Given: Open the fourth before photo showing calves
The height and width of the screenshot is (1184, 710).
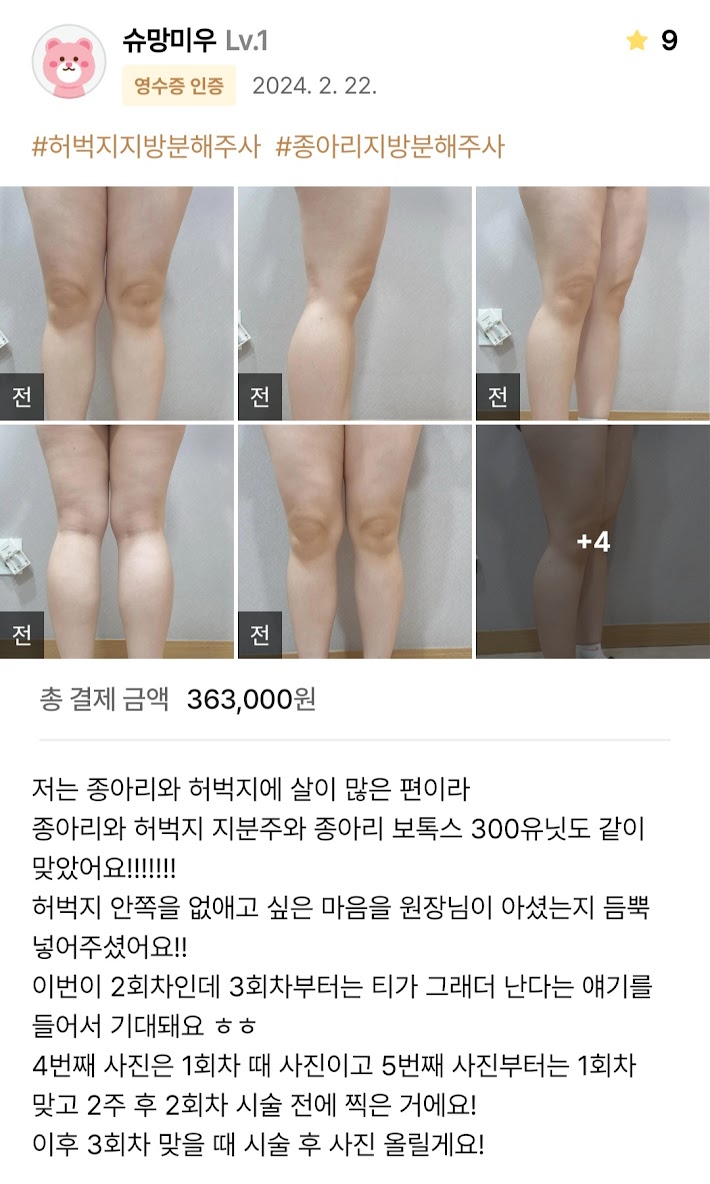Looking at the screenshot, I should 117,541.
